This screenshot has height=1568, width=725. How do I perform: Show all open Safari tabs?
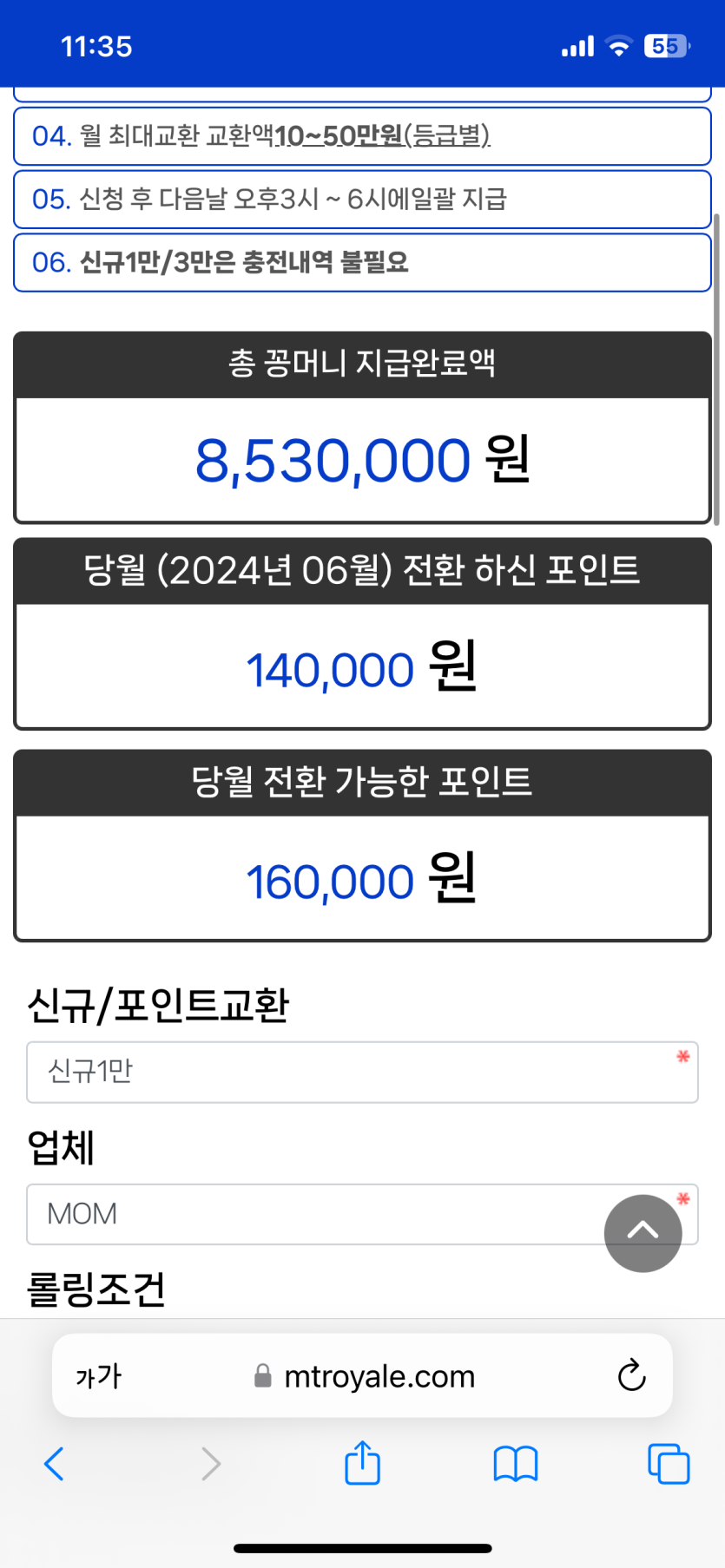click(668, 1464)
